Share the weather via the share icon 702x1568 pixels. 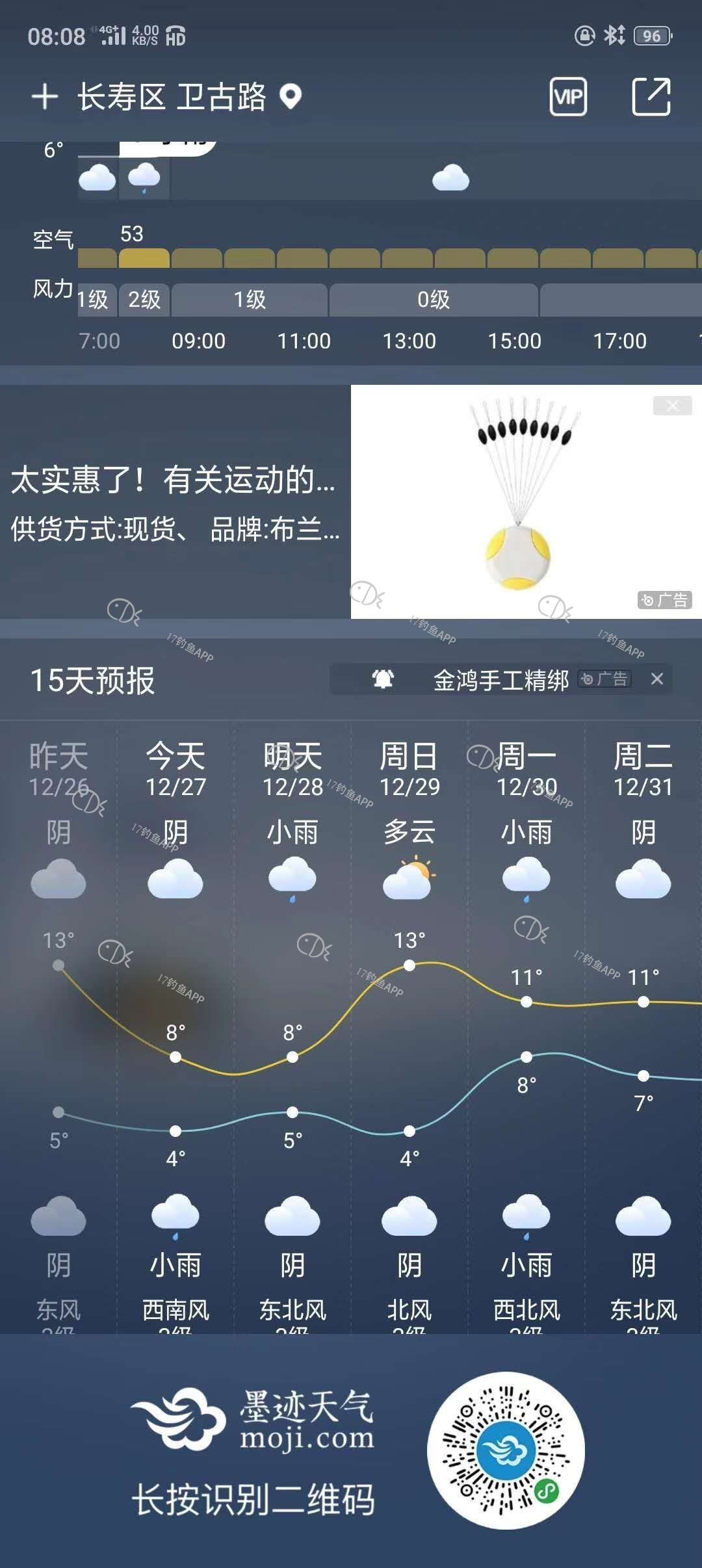coord(651,98)
